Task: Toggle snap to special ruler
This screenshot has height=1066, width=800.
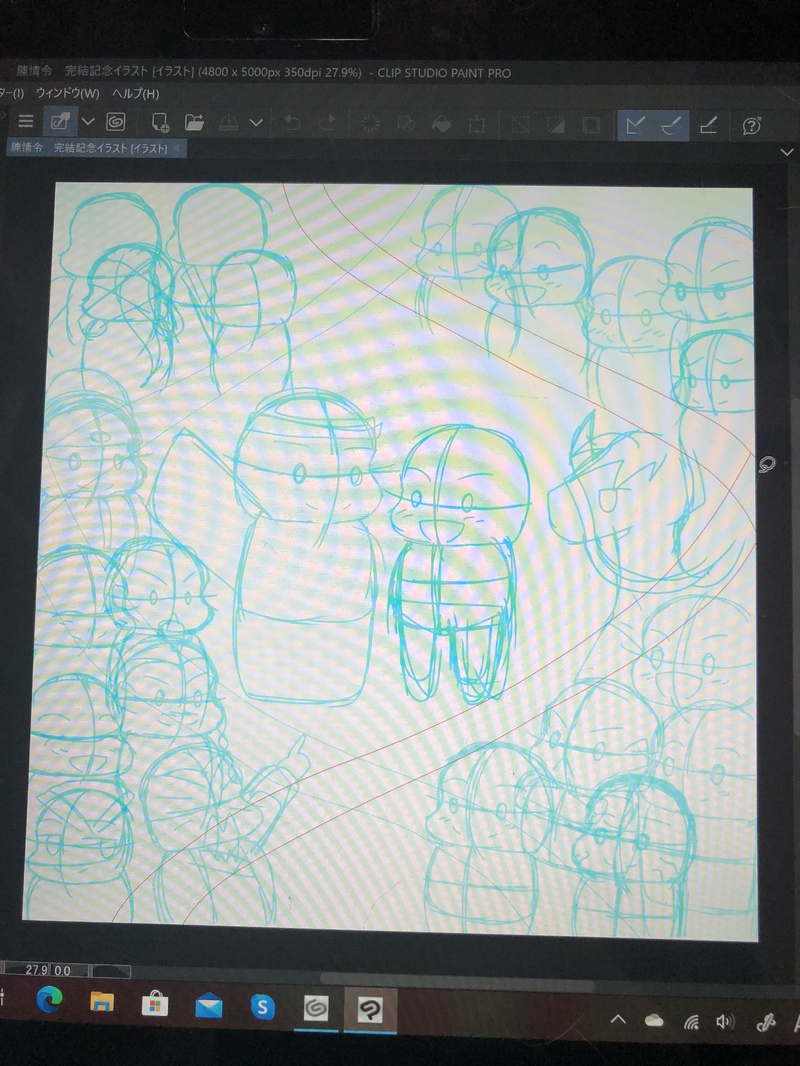Action: coord(671,125)
